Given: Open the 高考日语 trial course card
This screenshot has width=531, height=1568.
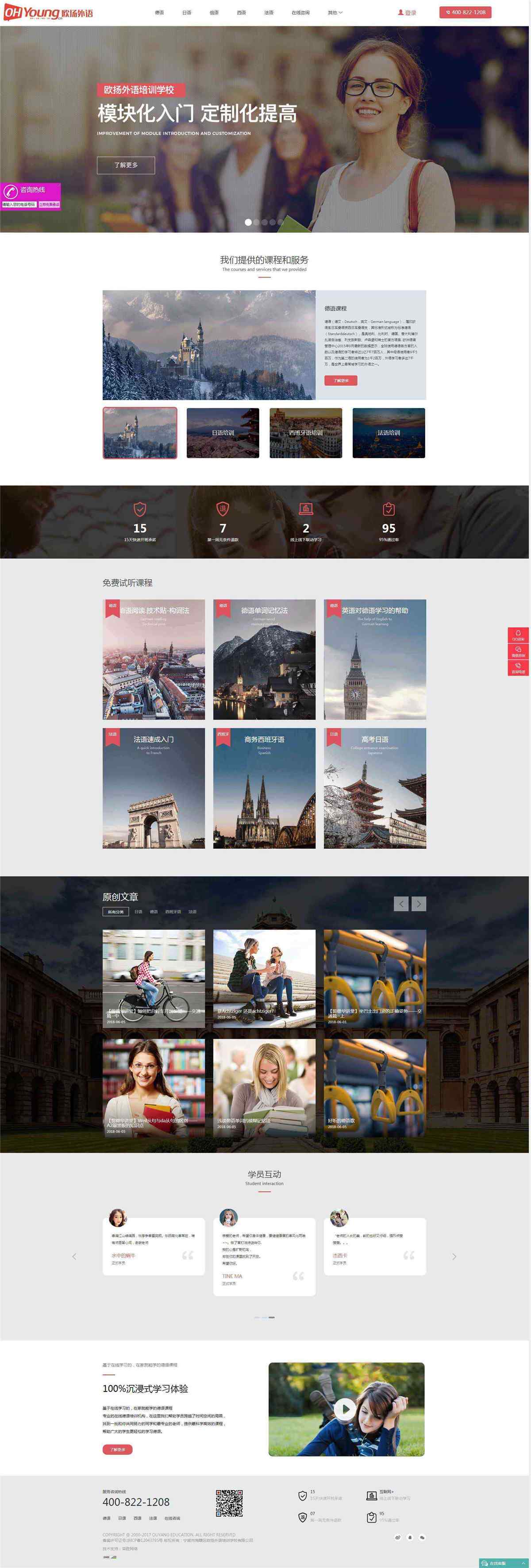Looking at the screenshot, I should (x=375, y=788).
